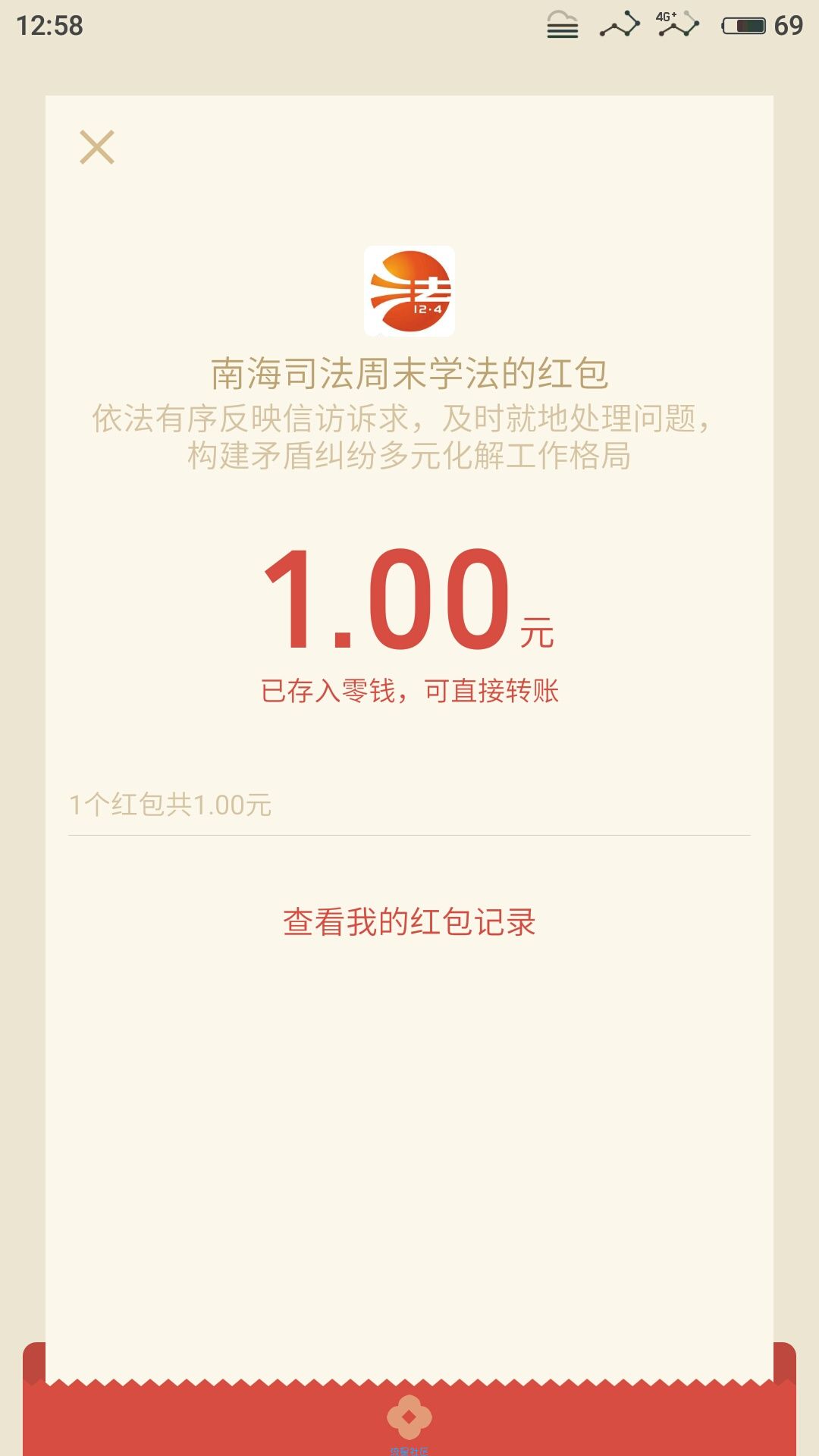Close the red packet details page

click(x=97, y=147)
